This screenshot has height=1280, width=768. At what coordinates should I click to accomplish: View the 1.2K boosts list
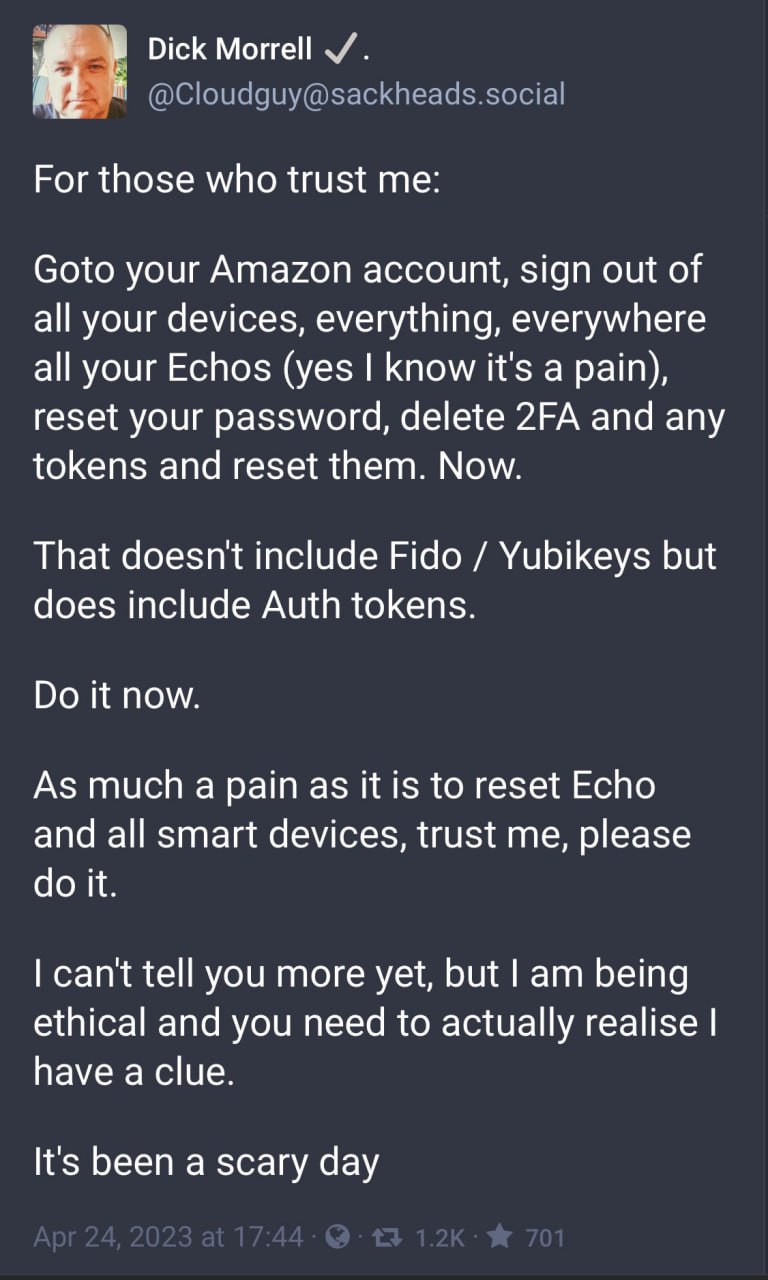[x=422, y=1238]
